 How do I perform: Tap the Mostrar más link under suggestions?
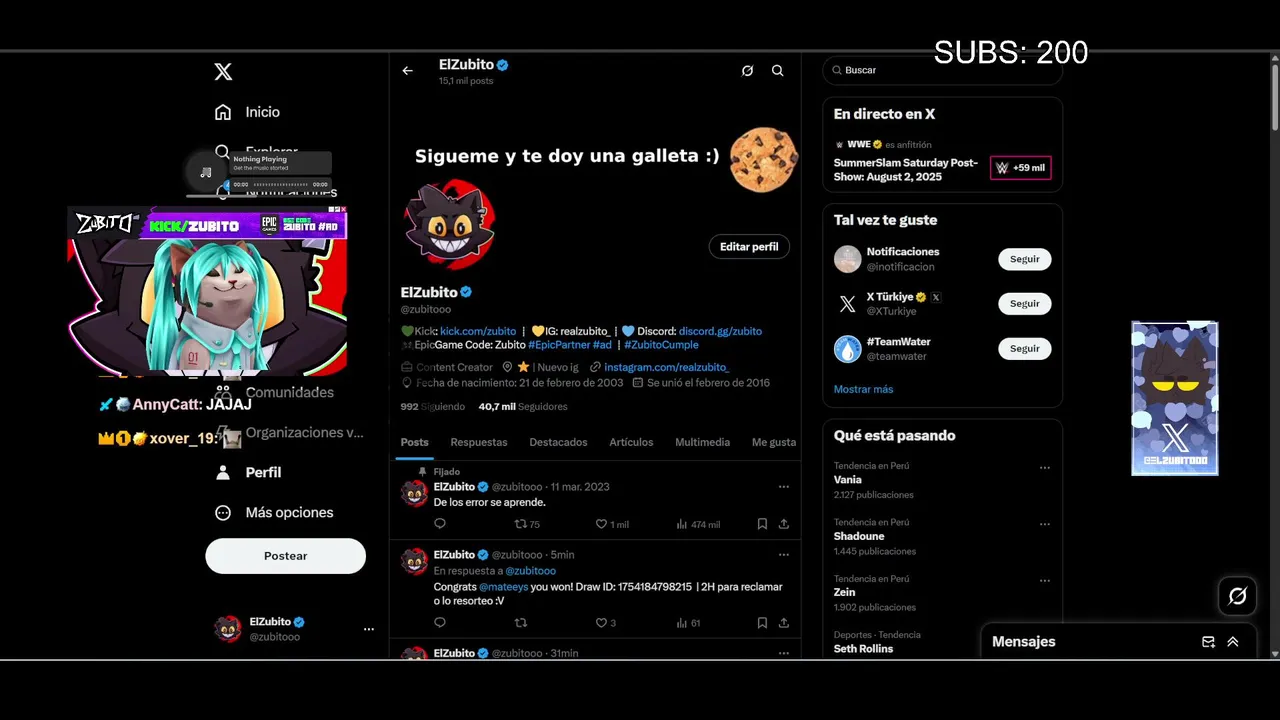pyautogui.click(x=863, y=389)
